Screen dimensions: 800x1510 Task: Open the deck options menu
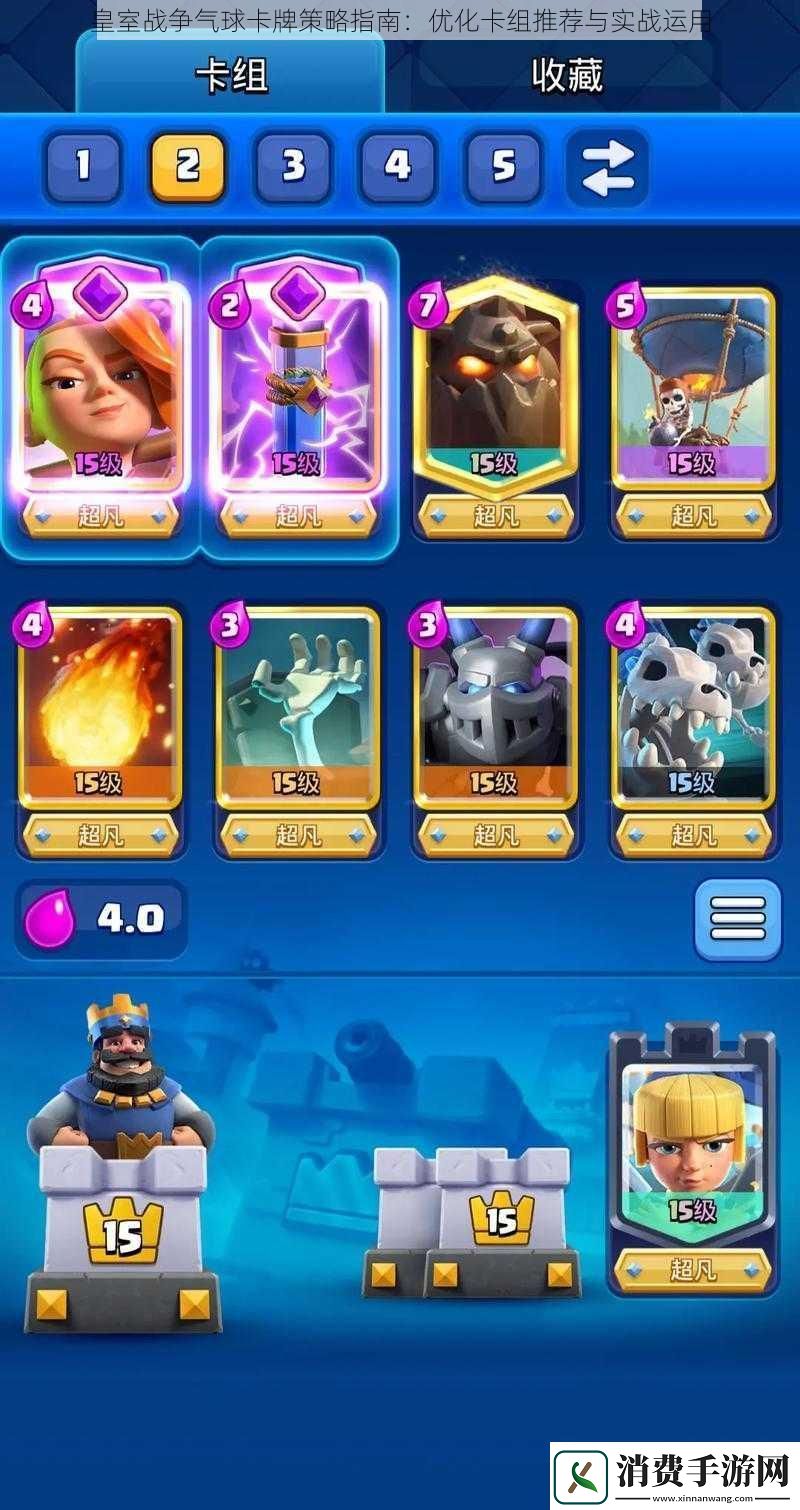click(x=737, y=919)
